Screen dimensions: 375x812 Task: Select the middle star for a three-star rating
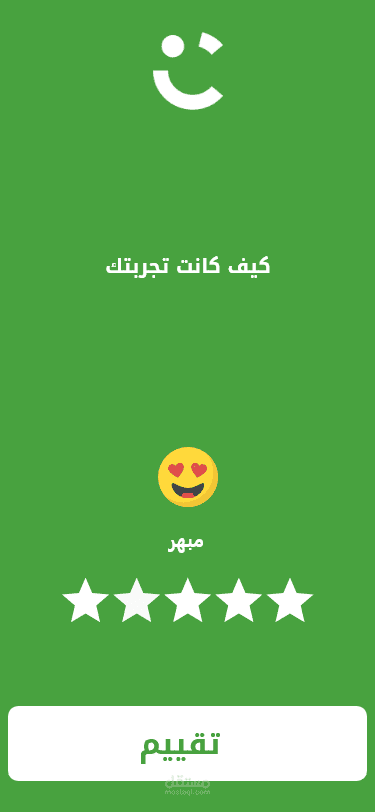point(188,600)
